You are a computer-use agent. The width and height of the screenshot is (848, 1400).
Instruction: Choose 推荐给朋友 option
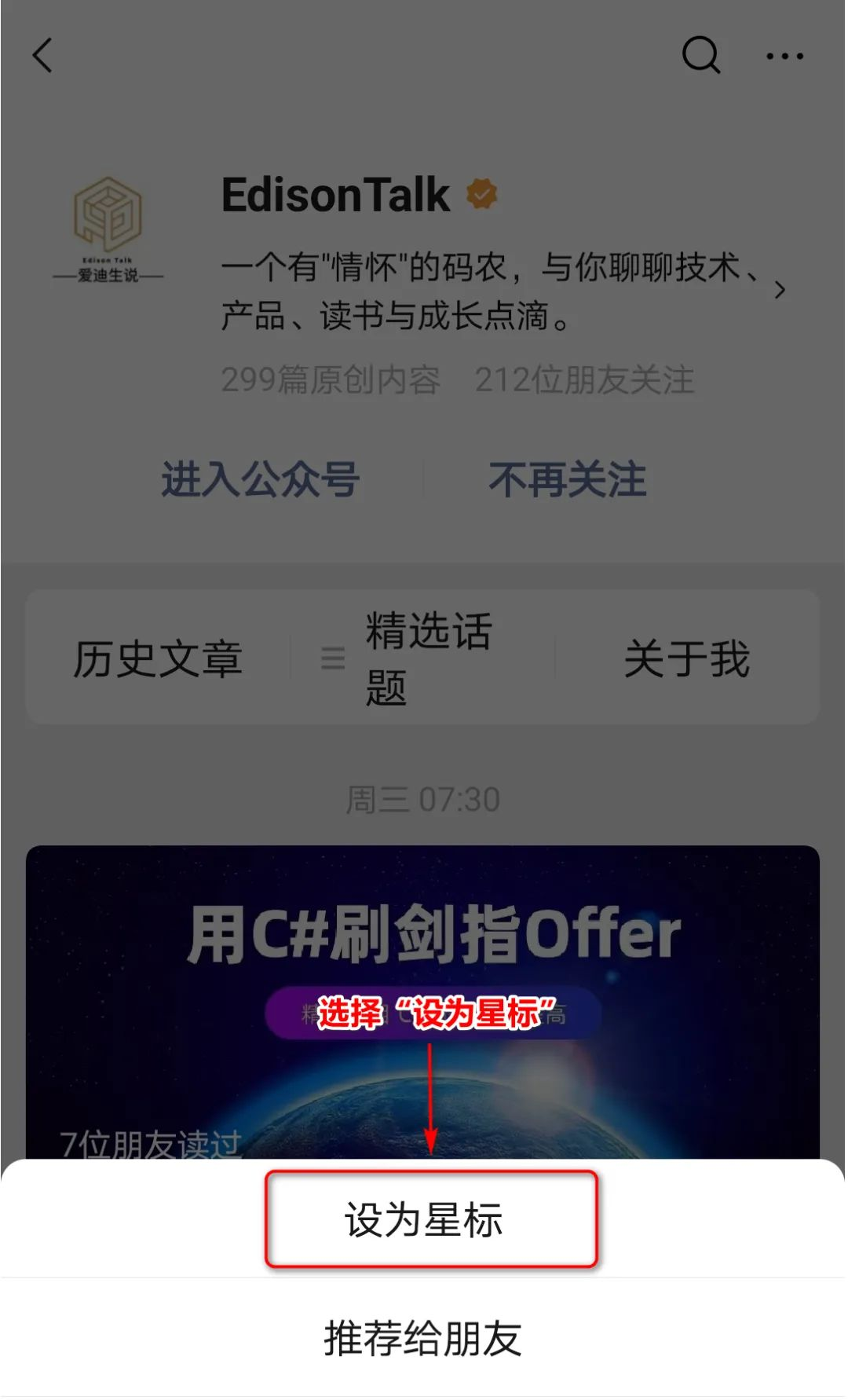point(423,1338)
